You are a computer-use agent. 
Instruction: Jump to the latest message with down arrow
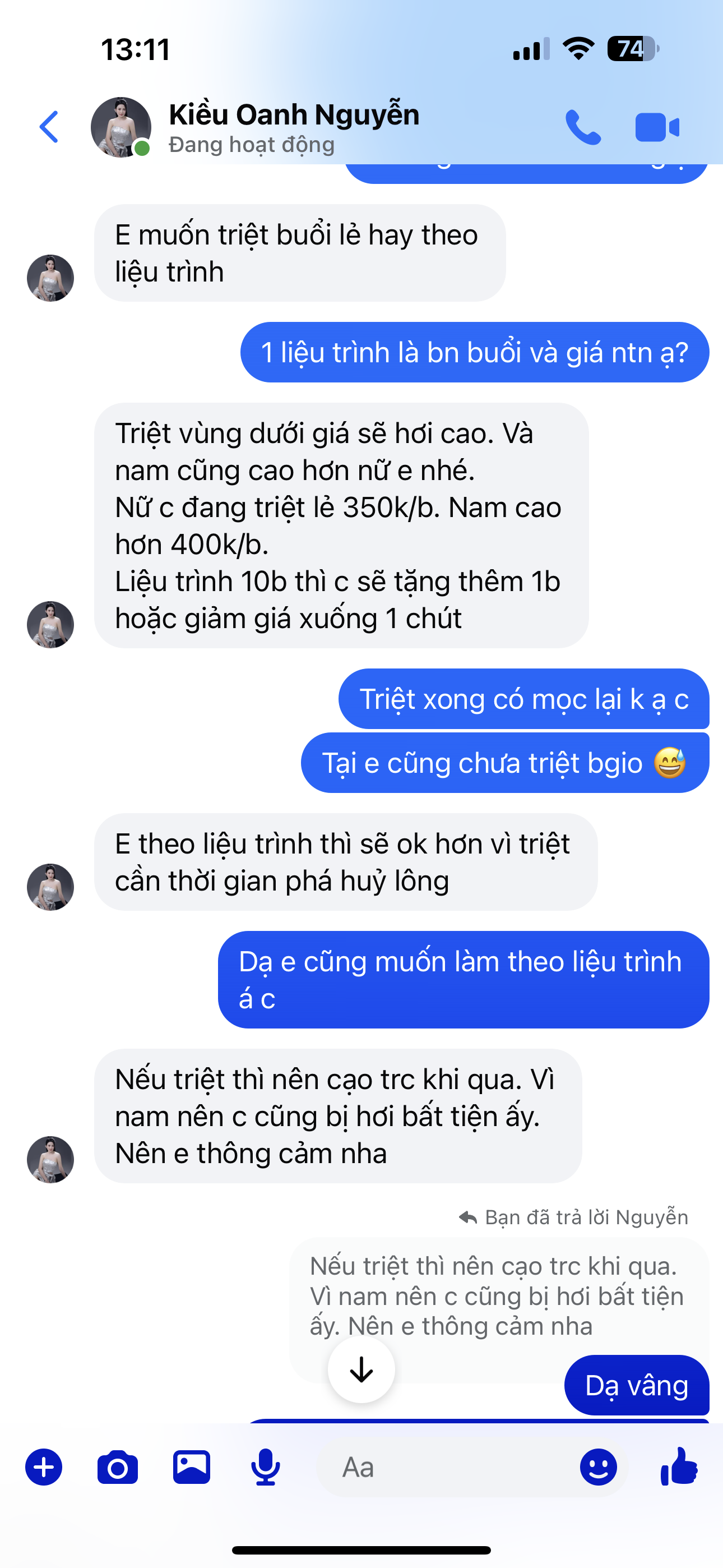[x=361, y=1369]
